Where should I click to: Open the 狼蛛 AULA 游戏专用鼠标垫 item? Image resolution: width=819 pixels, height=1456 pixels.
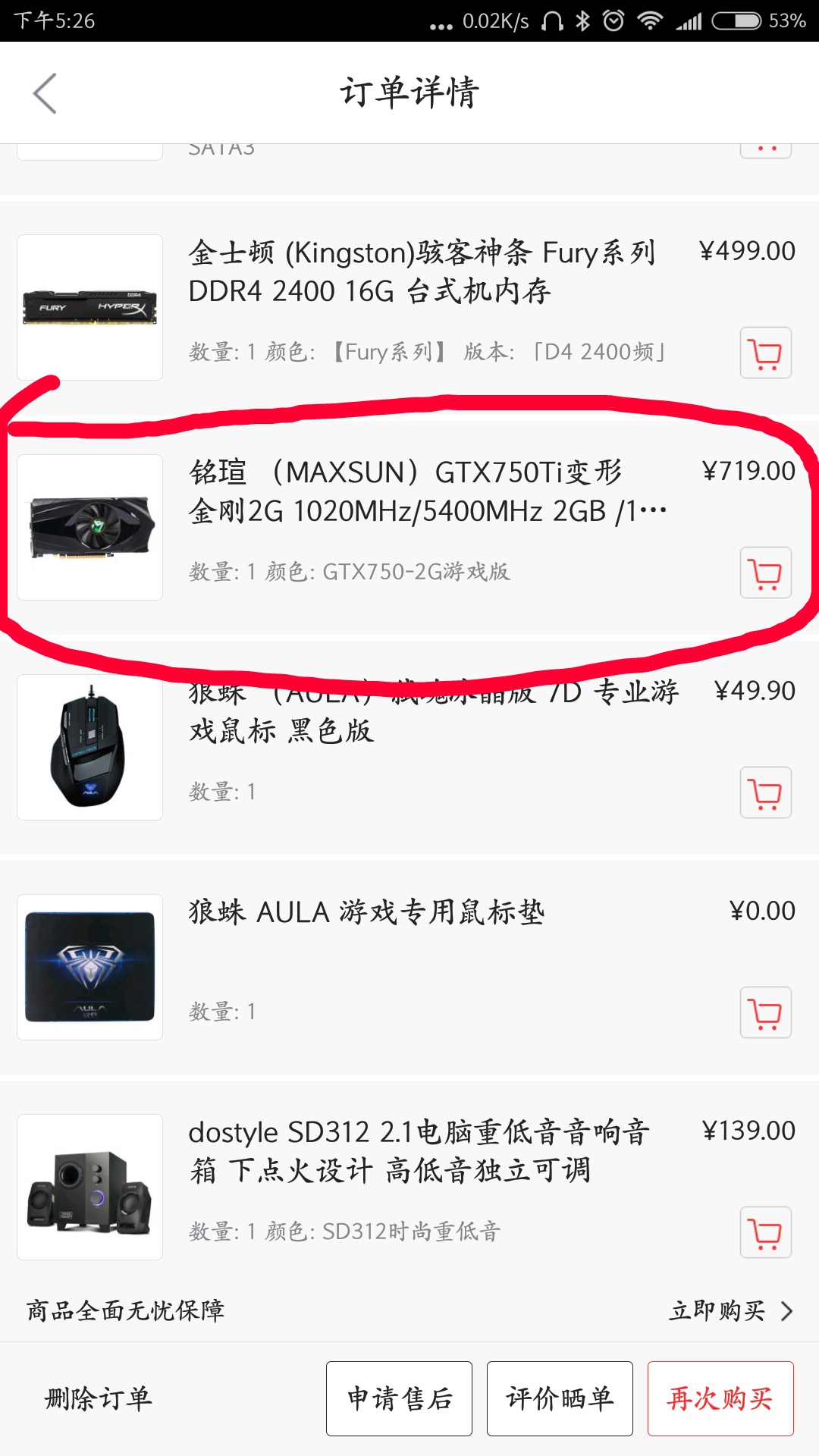click(x=366, y=912)
